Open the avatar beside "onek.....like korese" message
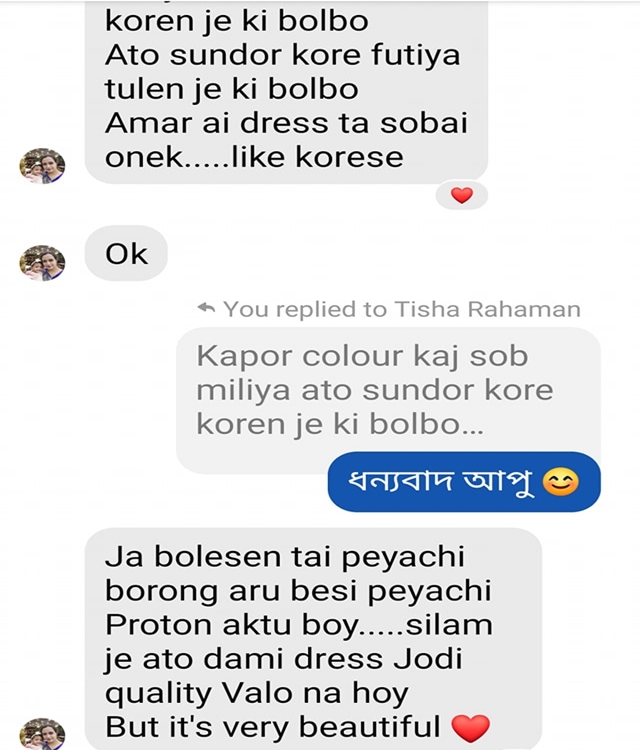The width and height of the screenshot is (640, 750). click(x=42, y=166)
